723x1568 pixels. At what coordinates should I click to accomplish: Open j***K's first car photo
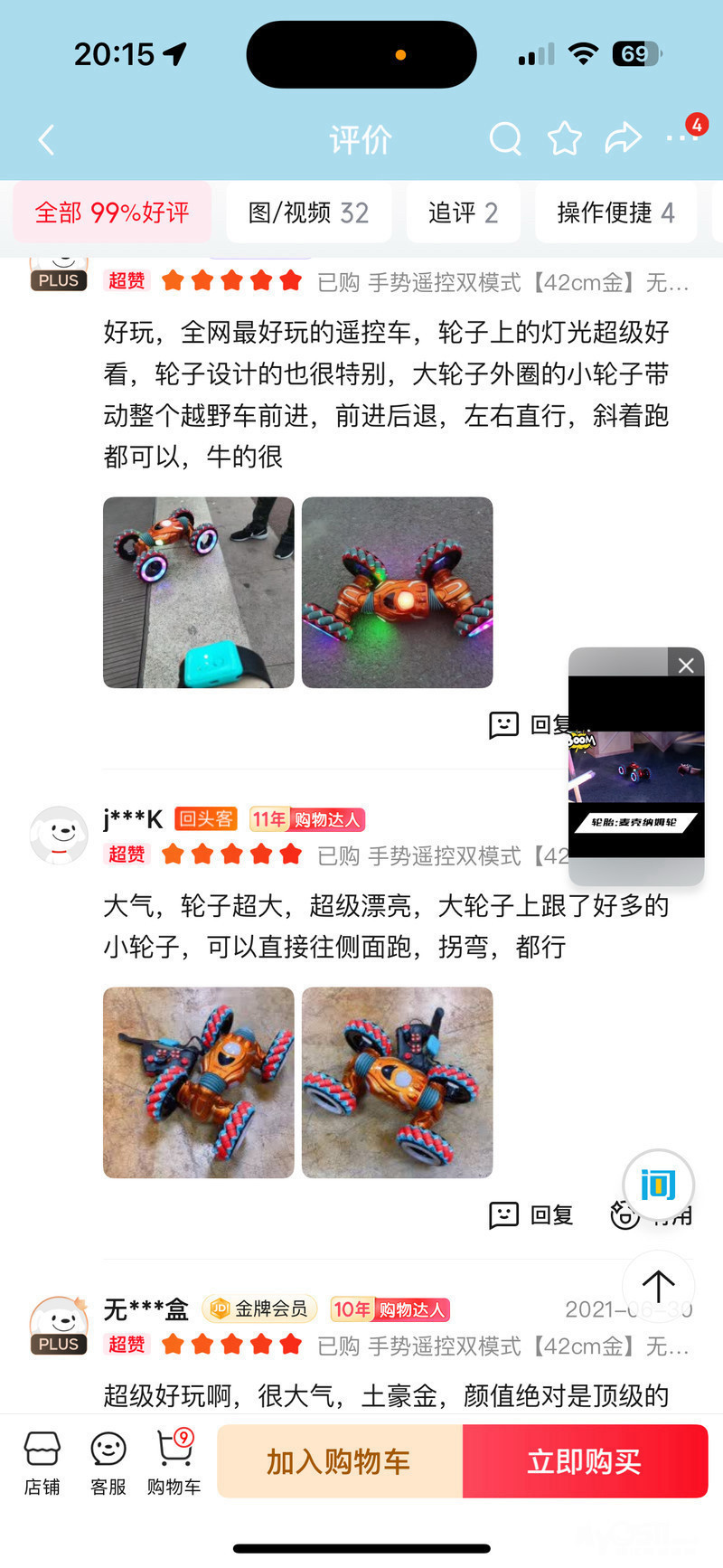tap(199, 1082)
